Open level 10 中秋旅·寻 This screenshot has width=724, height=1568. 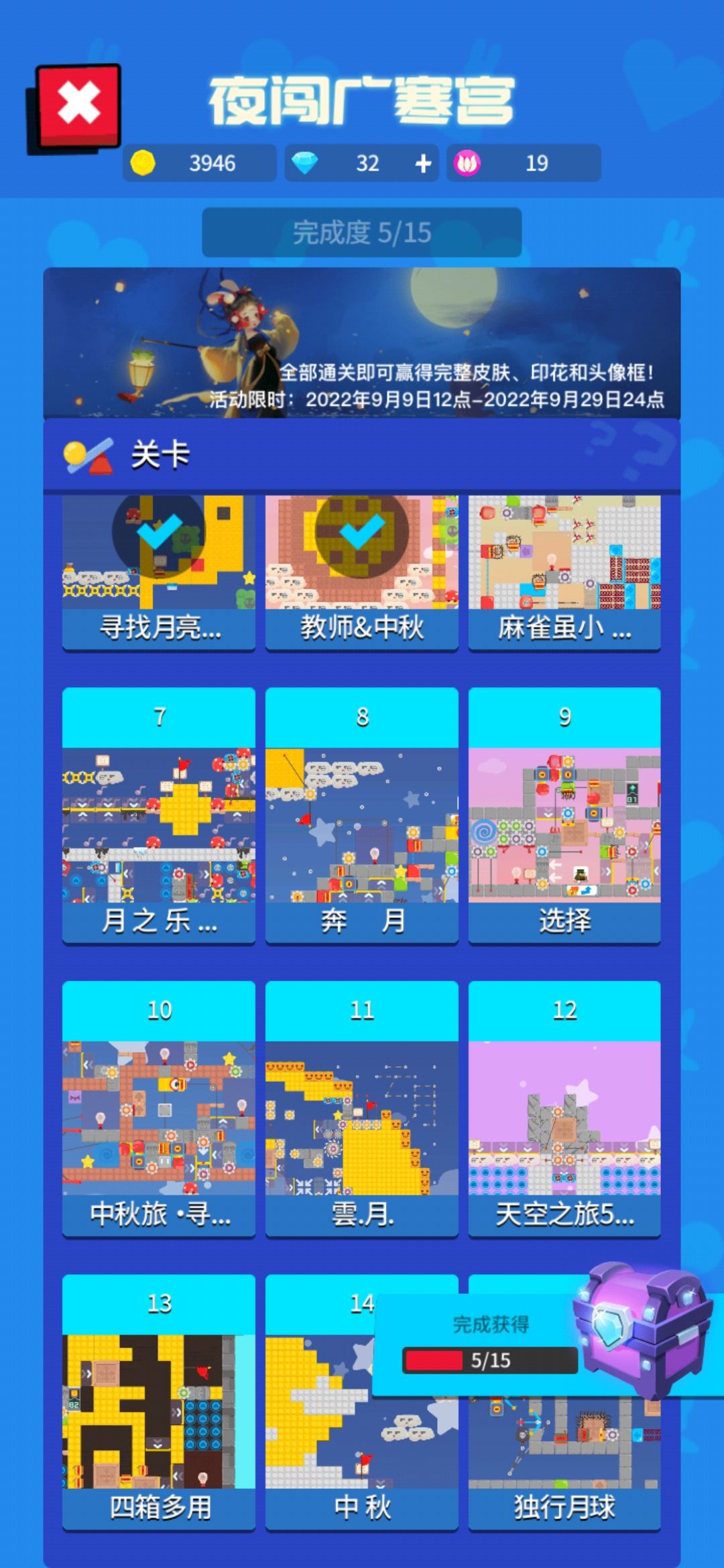[x=159, y=1109]
